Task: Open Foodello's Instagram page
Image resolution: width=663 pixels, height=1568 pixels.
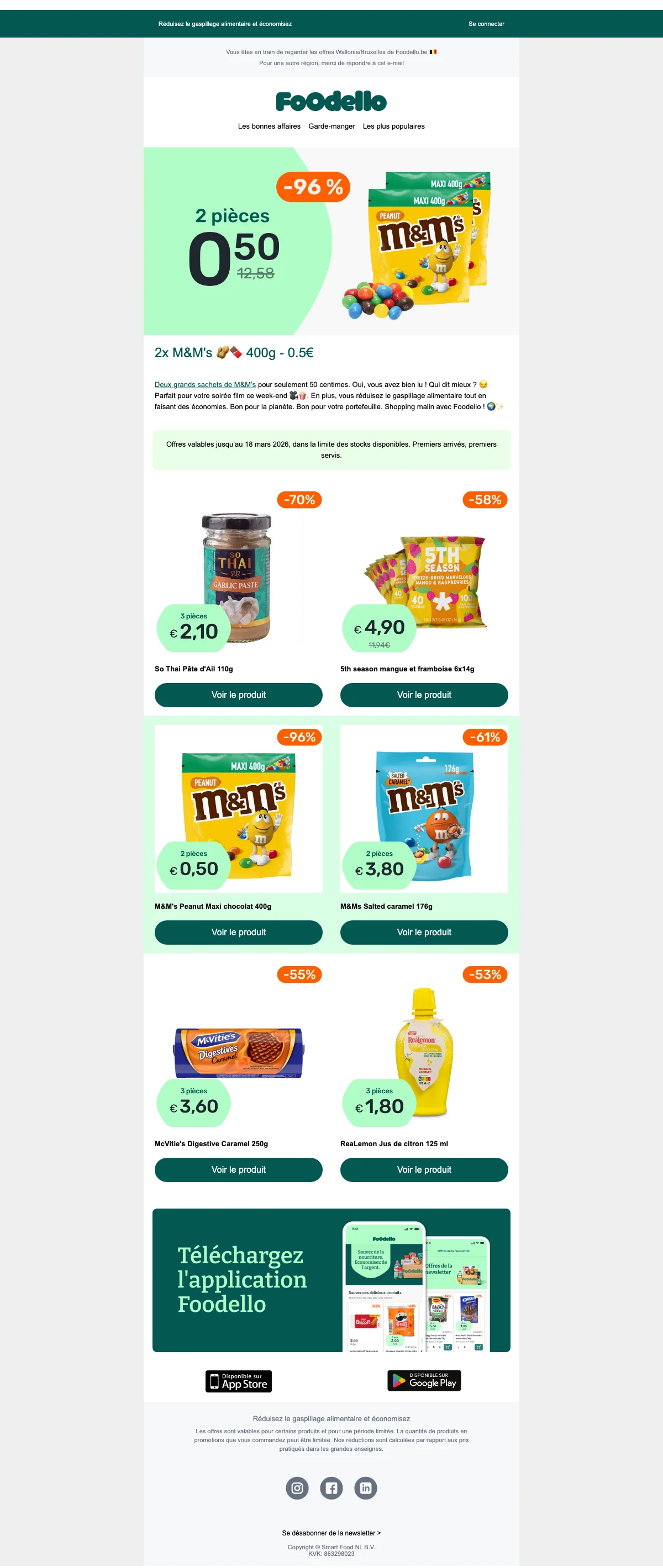Action: (x=297, y=1488)
